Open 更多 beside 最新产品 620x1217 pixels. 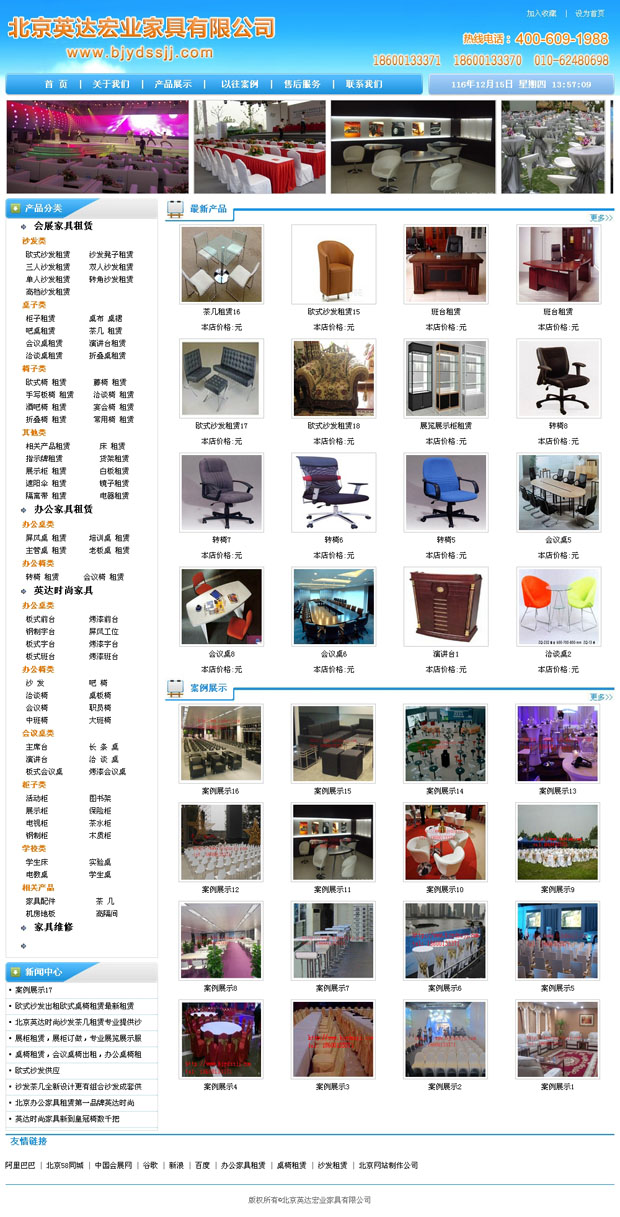click(600, 217)
